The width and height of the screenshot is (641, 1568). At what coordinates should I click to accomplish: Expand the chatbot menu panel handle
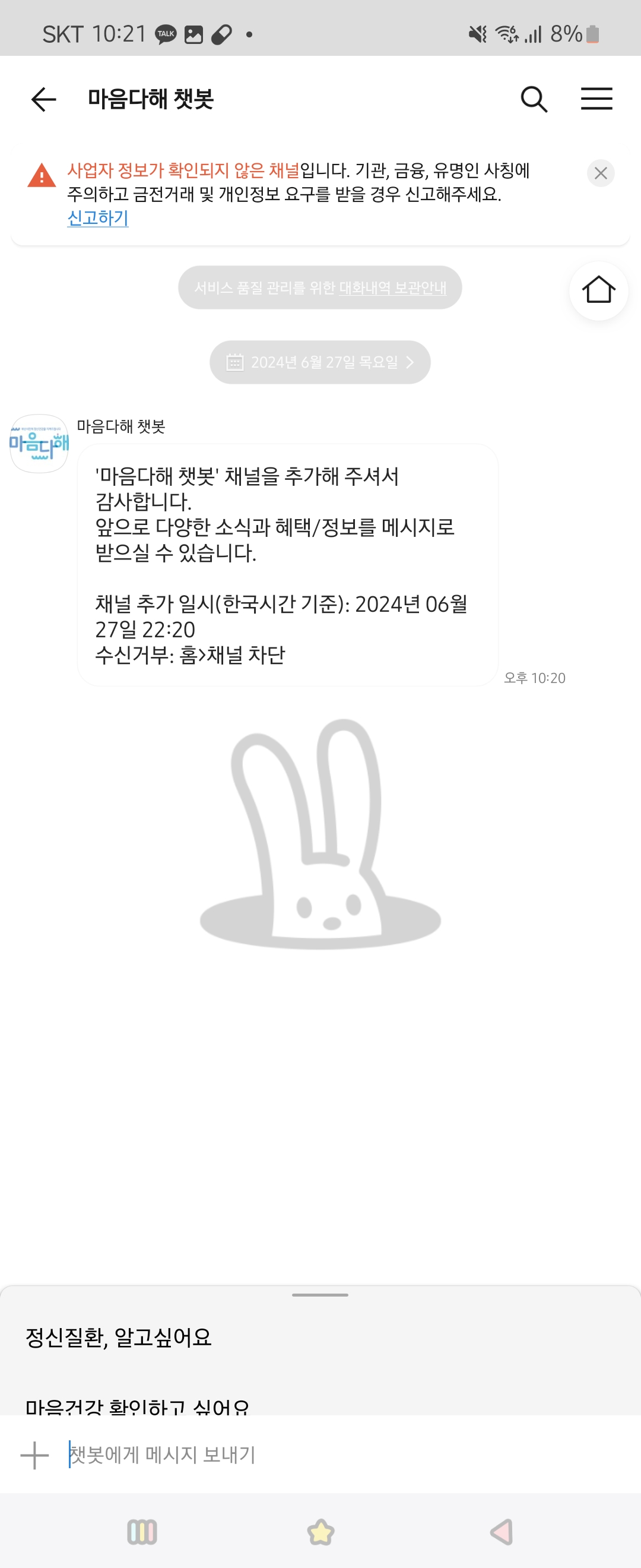click(320, 1295)
